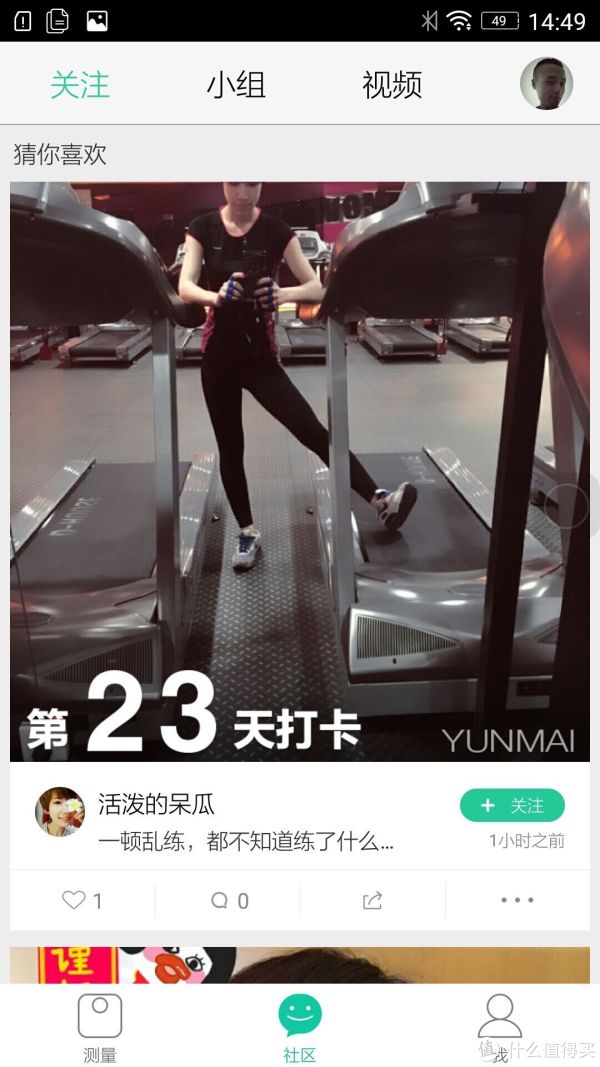Select the 社区 bottom tab
The image size is (600, 1067).
tap(300, 1027)
